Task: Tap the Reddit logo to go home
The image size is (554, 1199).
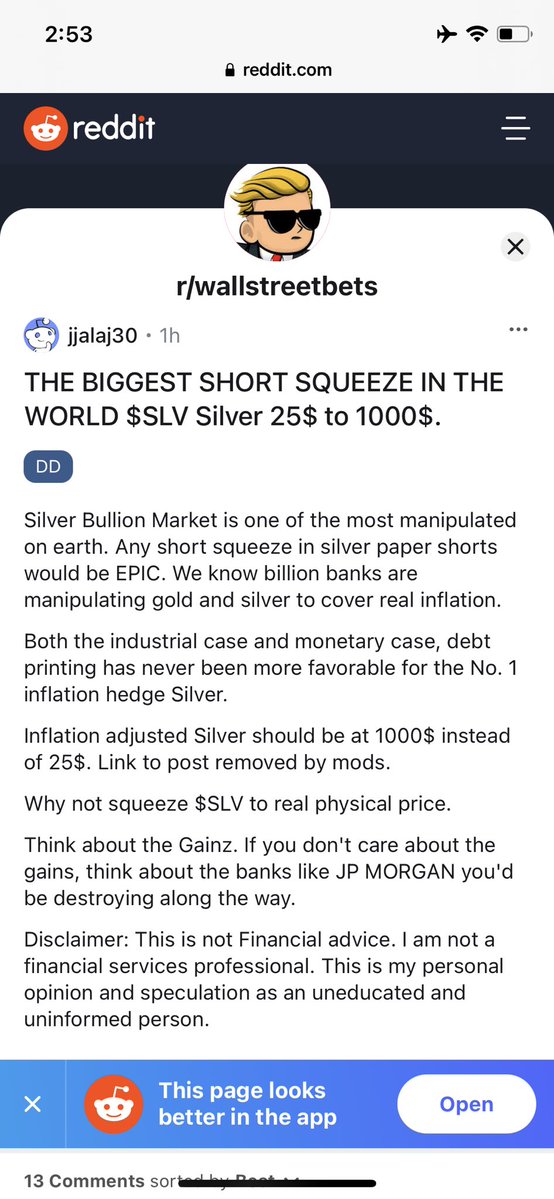Action: pyautogui.click(x=89, y=128)
